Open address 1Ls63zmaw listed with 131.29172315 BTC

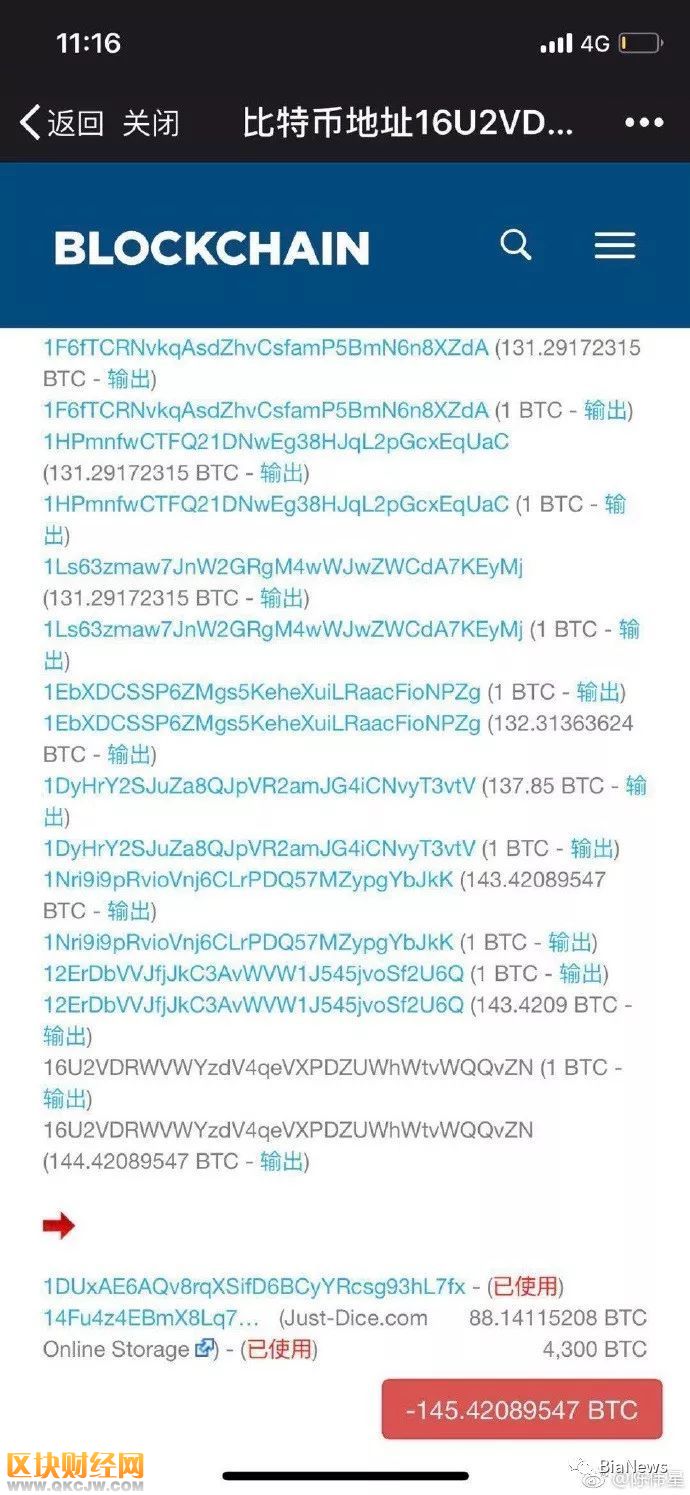click(282, 568)
